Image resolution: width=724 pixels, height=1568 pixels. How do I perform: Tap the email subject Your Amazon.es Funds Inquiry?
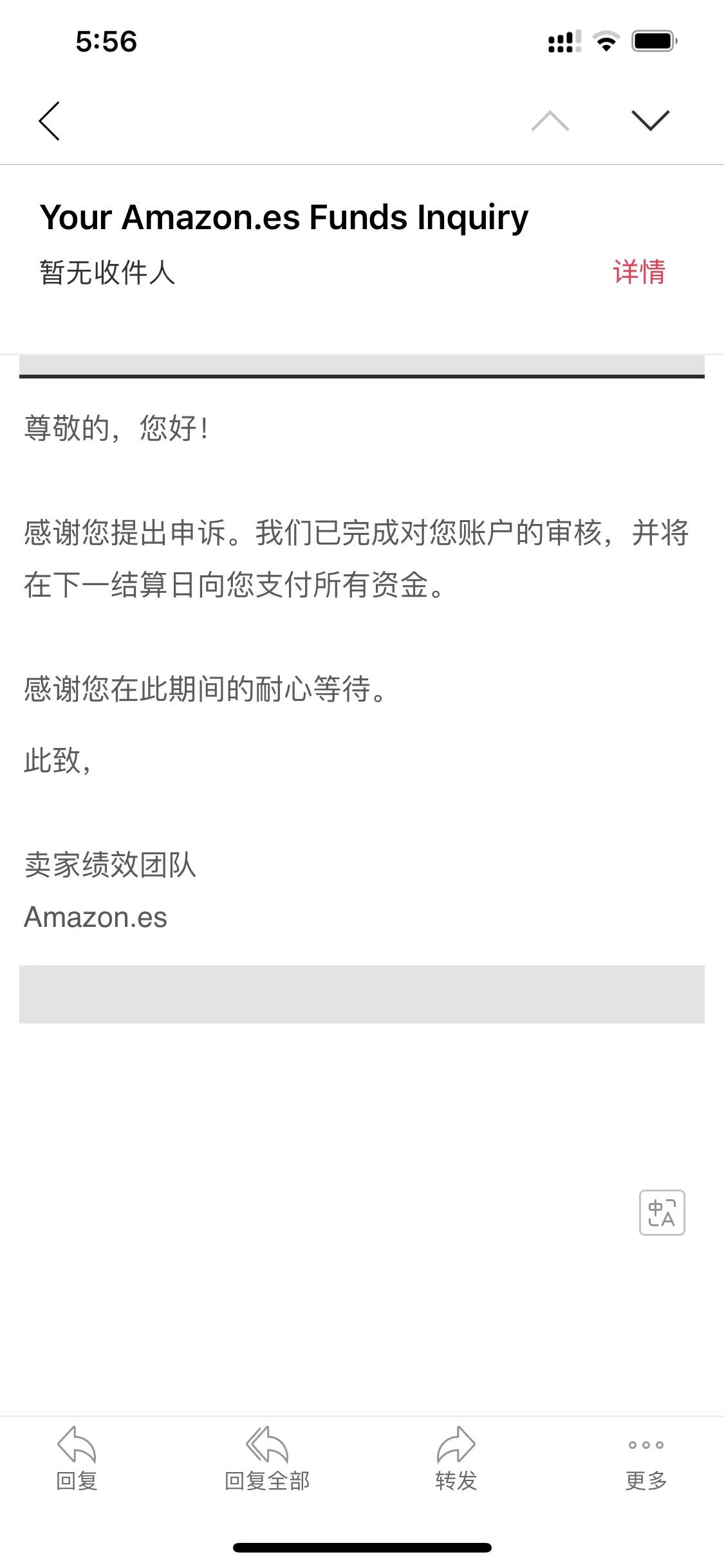283,217
